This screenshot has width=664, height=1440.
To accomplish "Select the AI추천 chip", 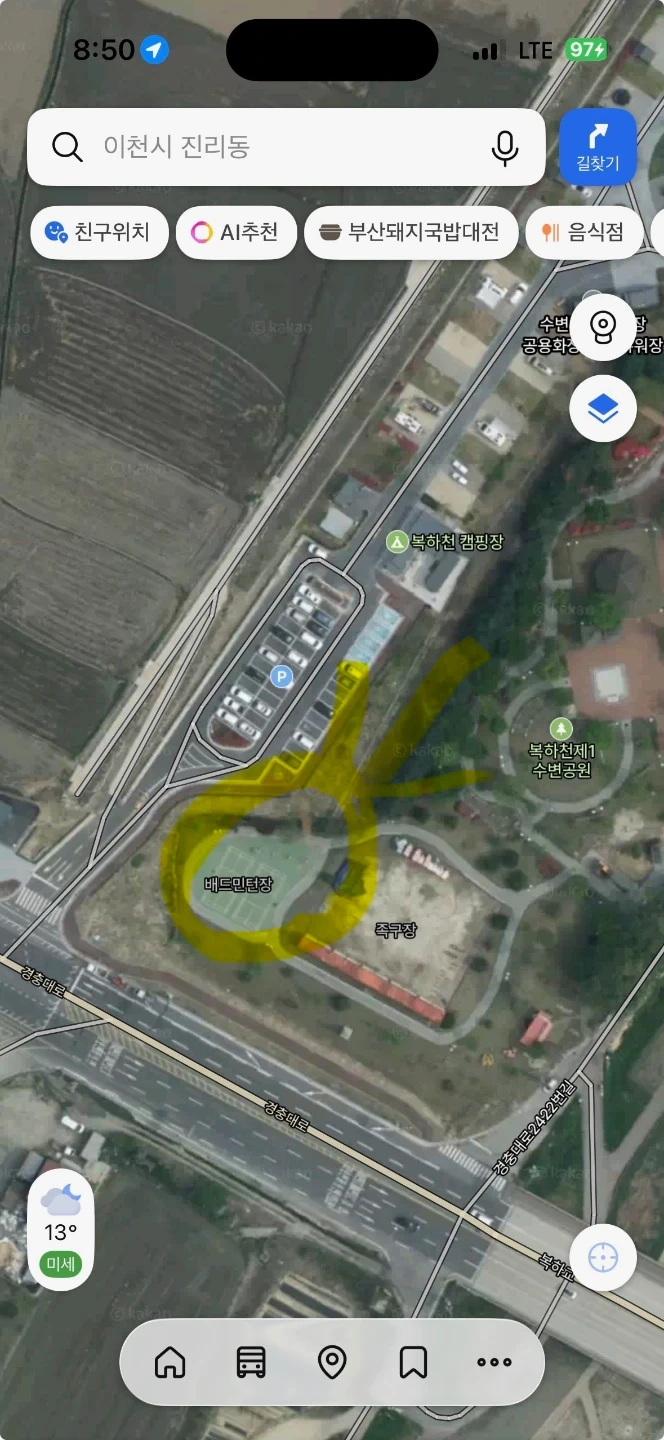I will coord(236,232).
